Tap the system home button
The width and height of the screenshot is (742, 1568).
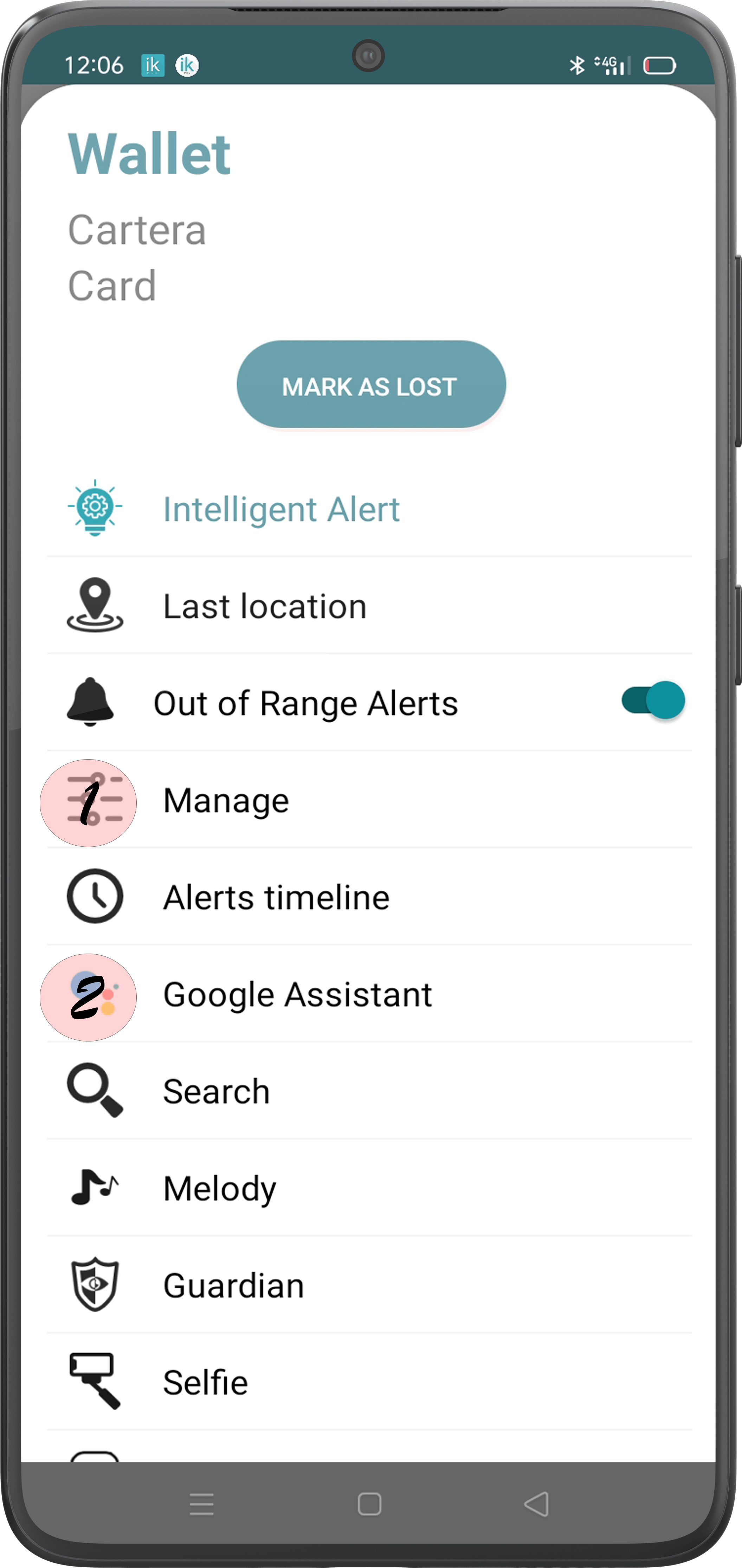369,1504
